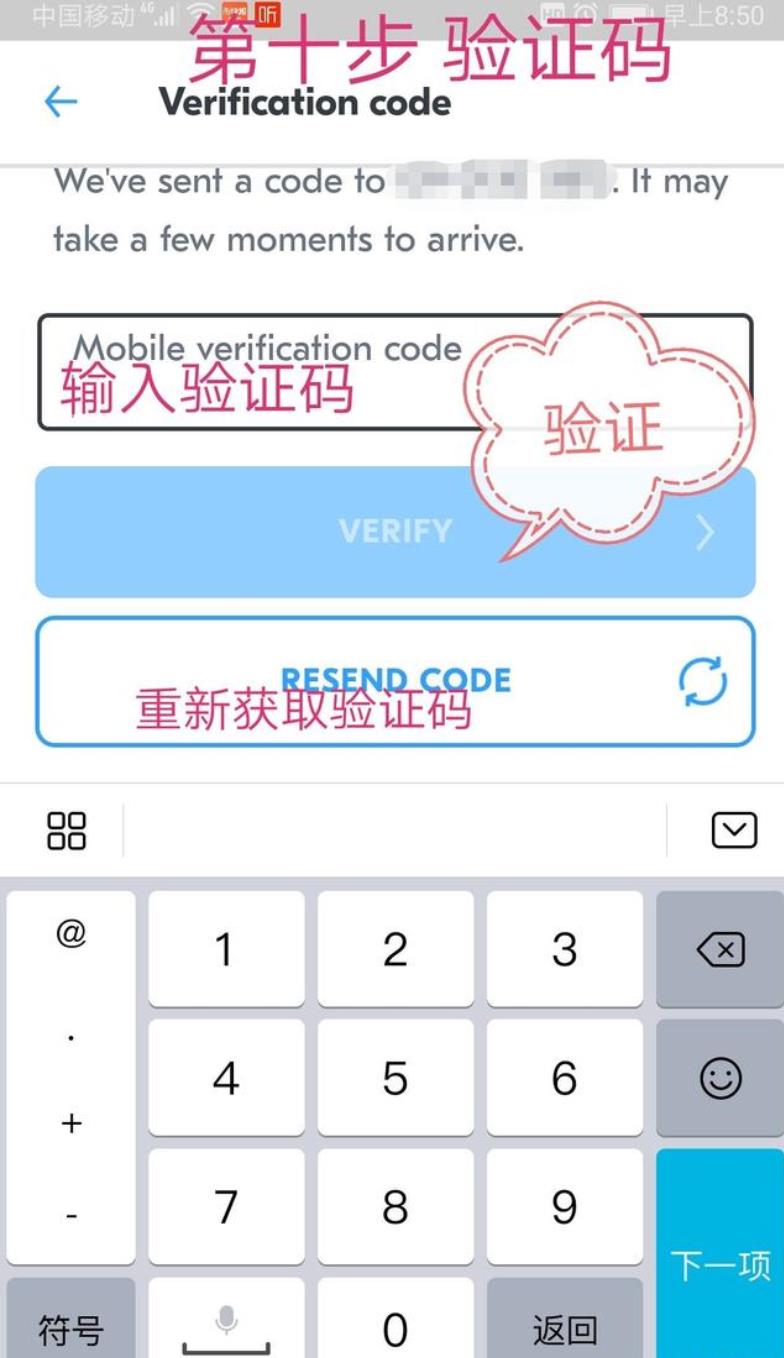Image resolution: width=784 pixels, height=1358 pixels.
Task: Hide the keyboard with collapse icon
Action: (x=733, y=830)
